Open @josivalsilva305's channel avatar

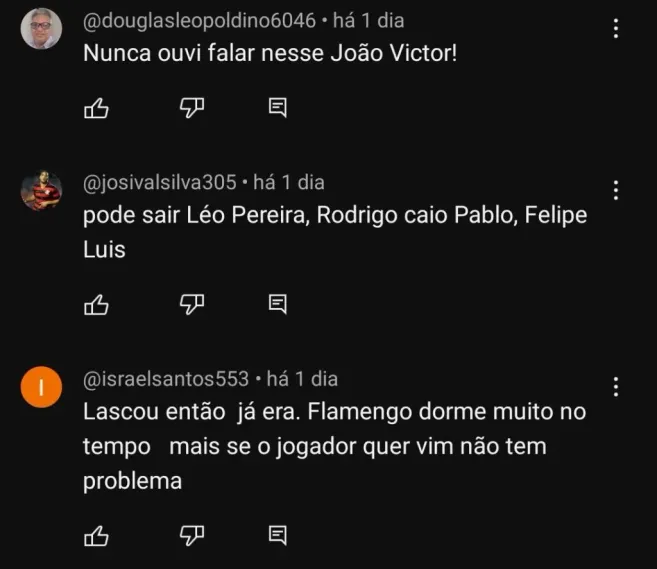click(x=41, y=190)
